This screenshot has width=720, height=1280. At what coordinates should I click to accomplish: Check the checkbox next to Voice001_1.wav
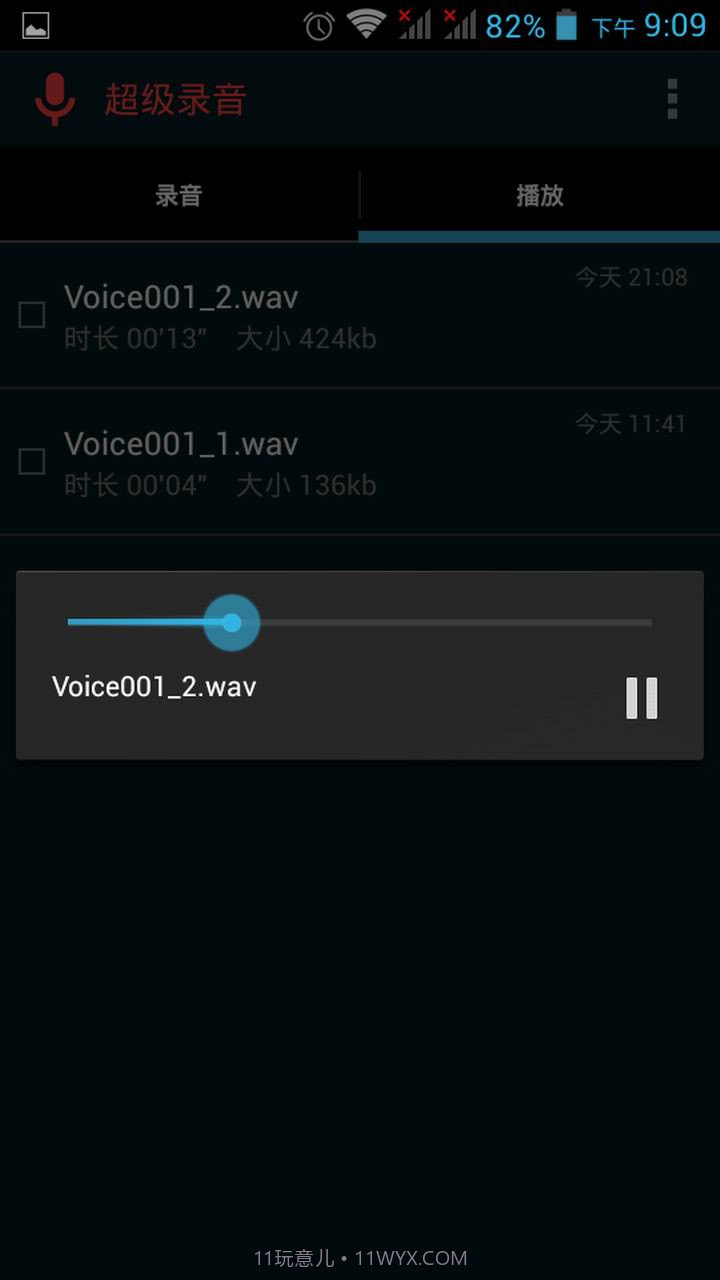click(31, 461)
